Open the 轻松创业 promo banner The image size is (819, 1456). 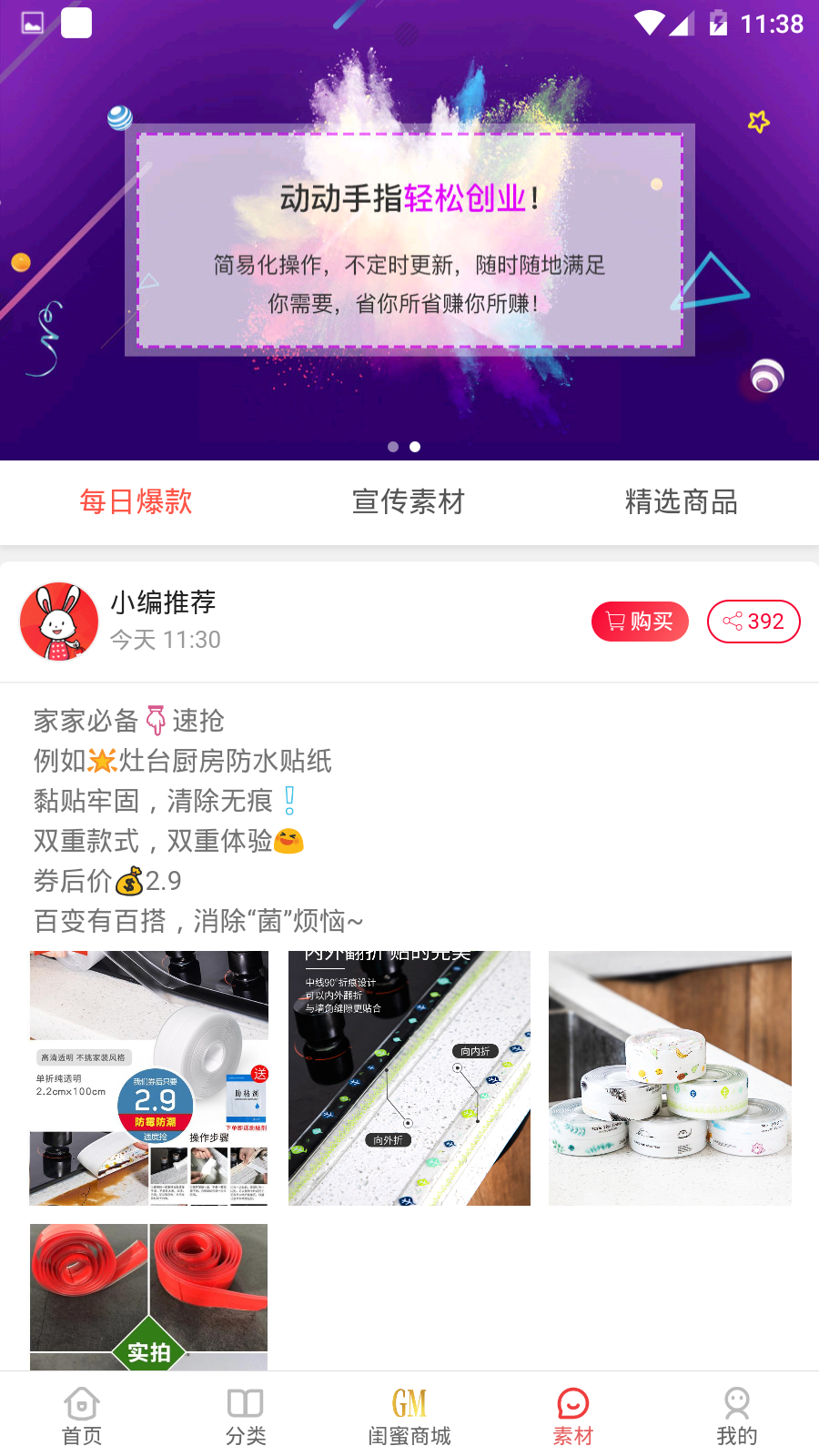coord(409,241)
